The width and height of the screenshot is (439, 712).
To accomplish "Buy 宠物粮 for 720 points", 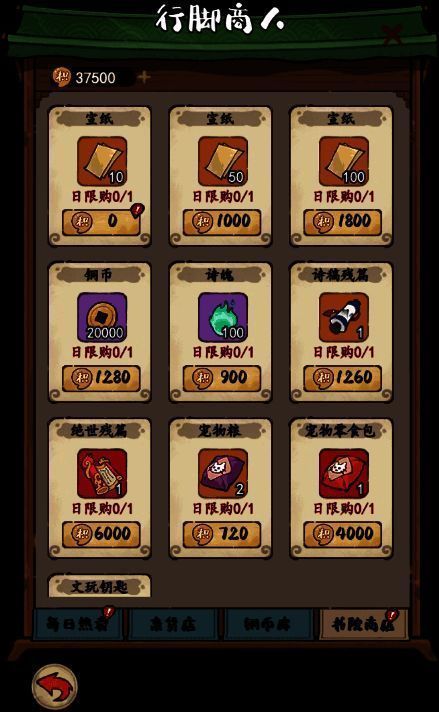I will coord(222,534).
